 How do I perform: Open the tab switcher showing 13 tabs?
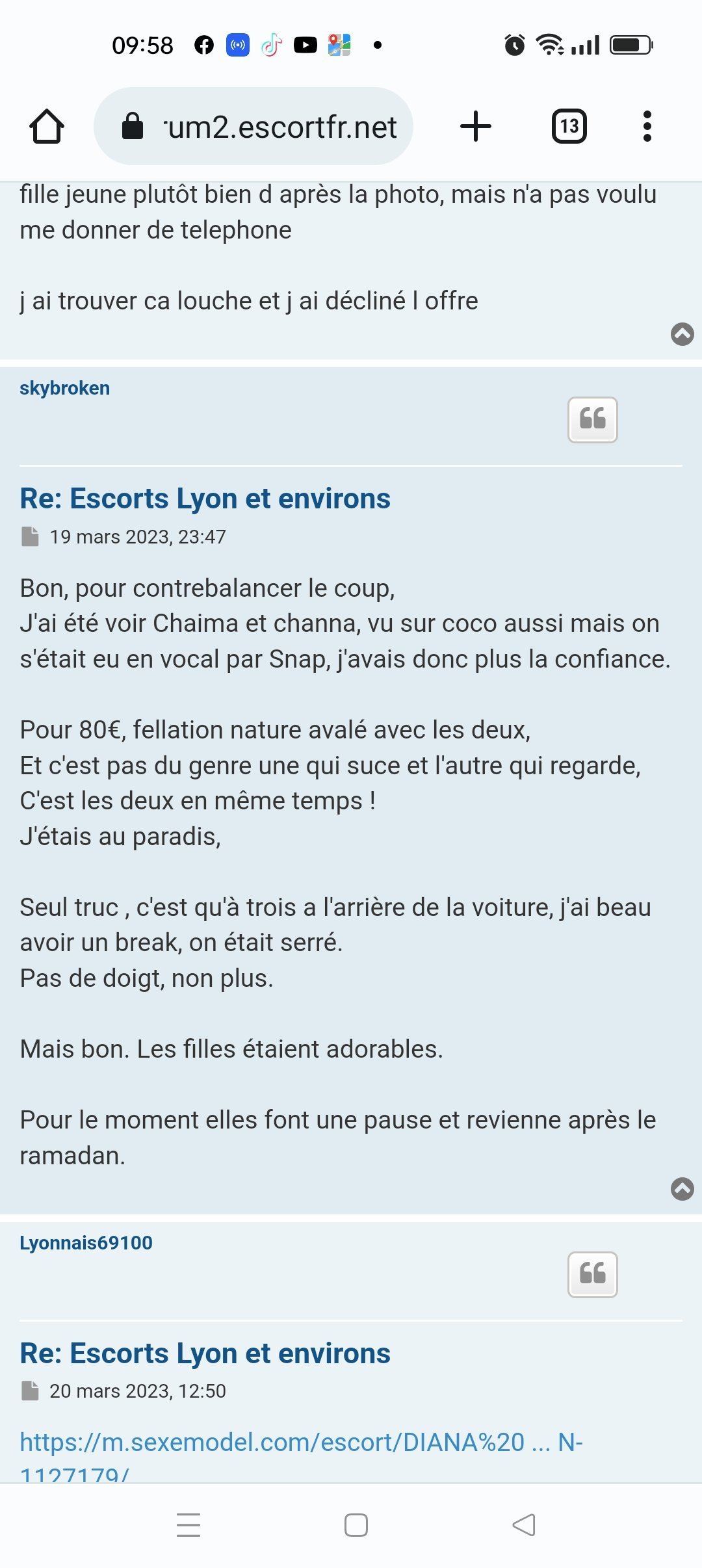click(x=569, y=126)
